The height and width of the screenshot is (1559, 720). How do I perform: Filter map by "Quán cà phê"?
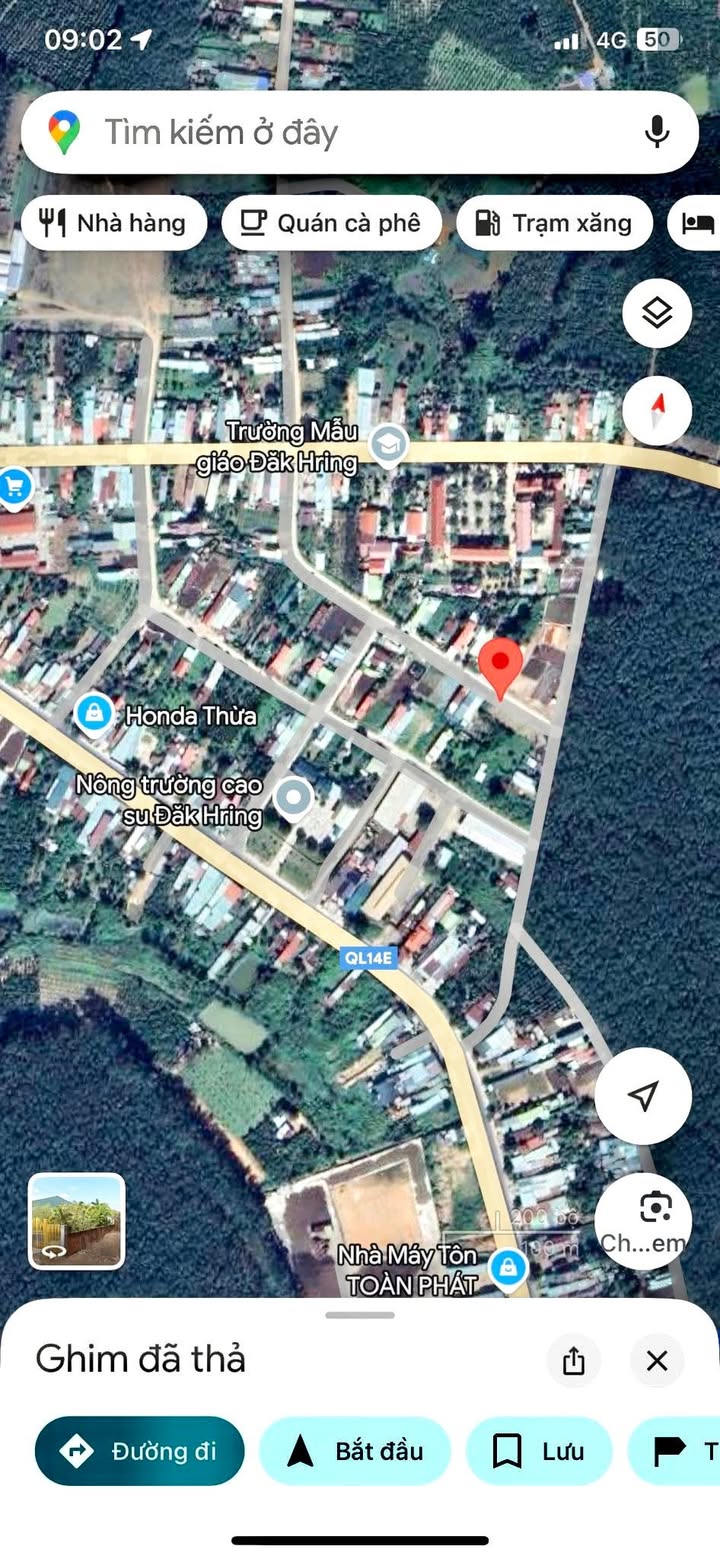click(331, 222)
